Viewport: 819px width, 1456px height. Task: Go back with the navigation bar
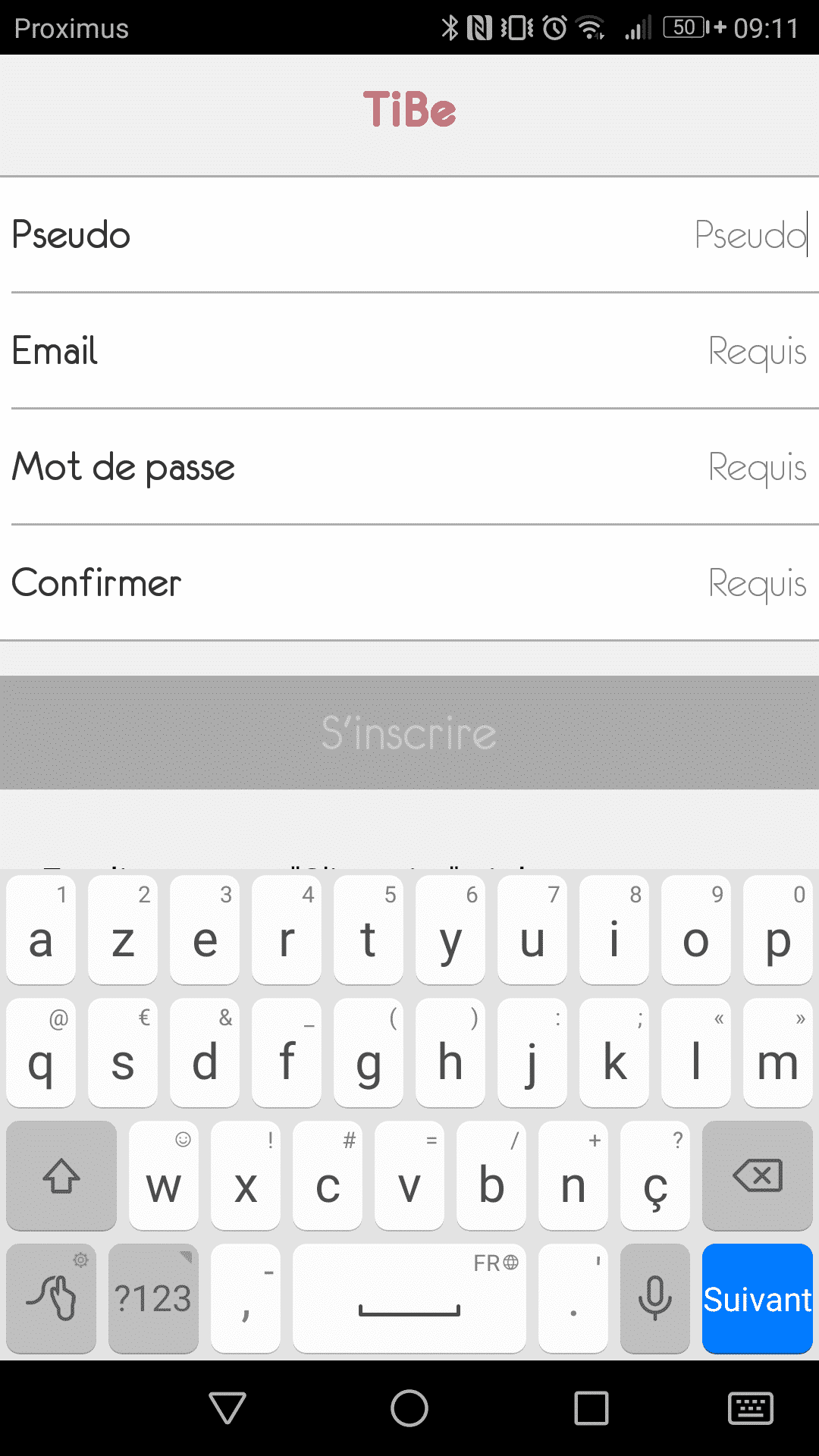click(x=227, y=1408)
